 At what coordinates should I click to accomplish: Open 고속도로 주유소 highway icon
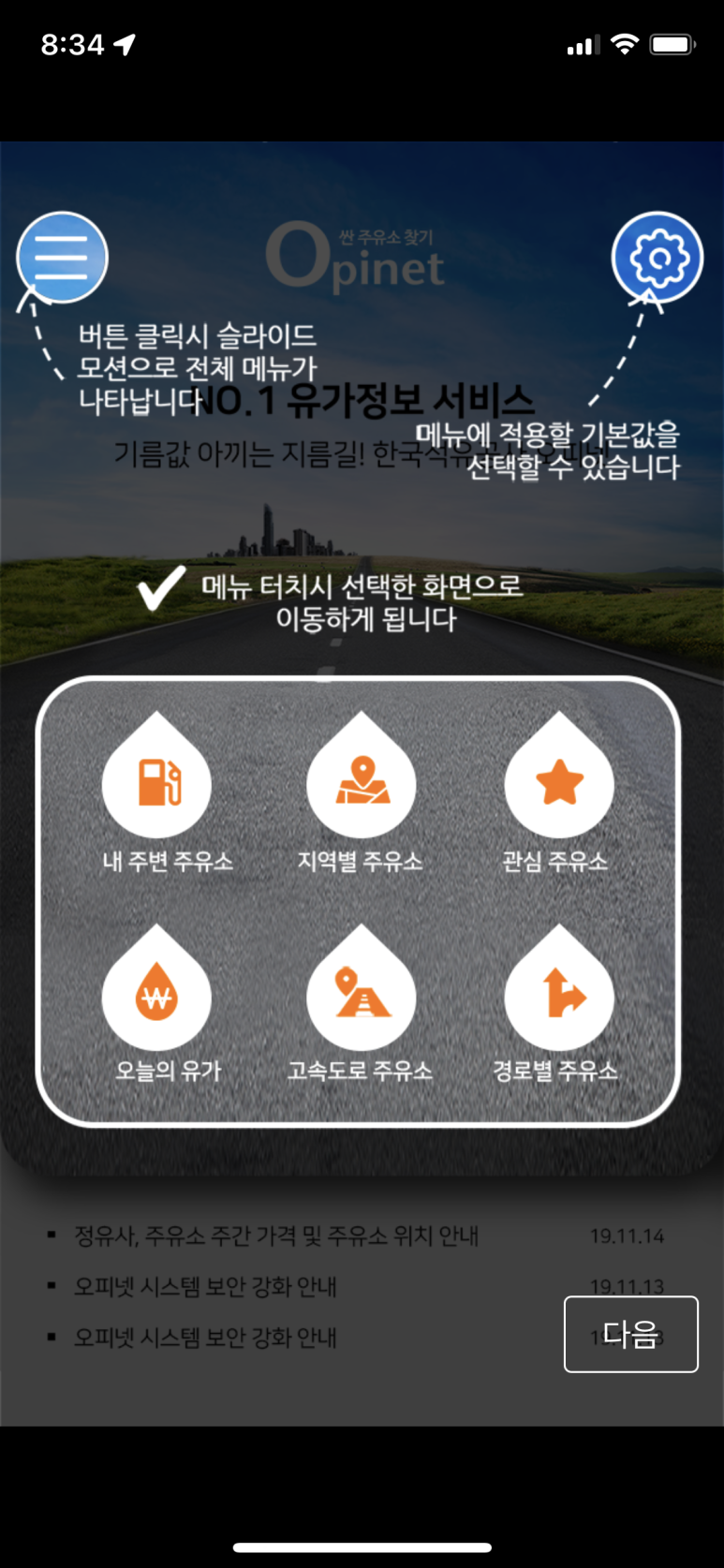362,993
